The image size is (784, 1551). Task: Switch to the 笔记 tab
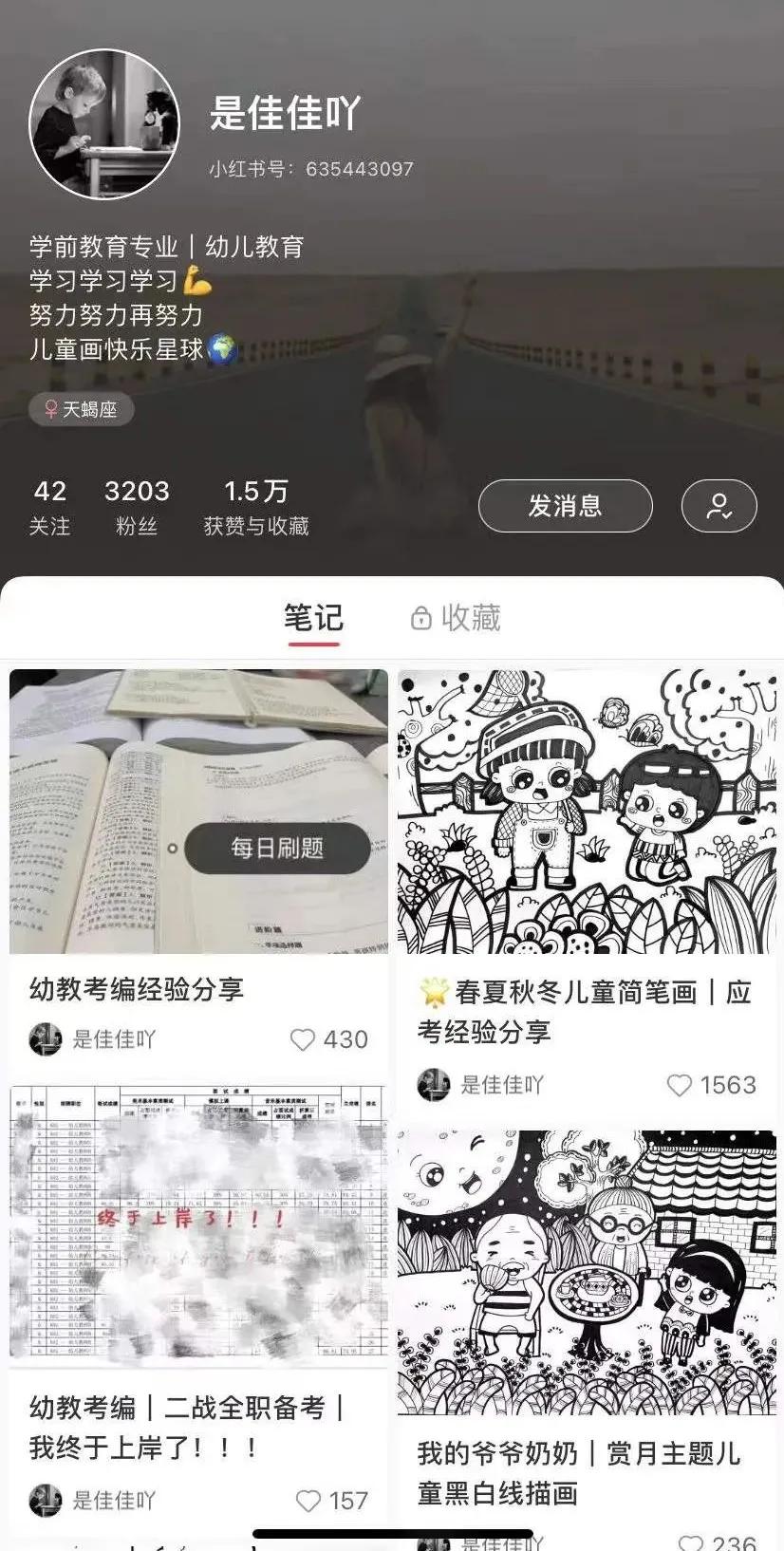pyautogui.click(x=313, y=618)
